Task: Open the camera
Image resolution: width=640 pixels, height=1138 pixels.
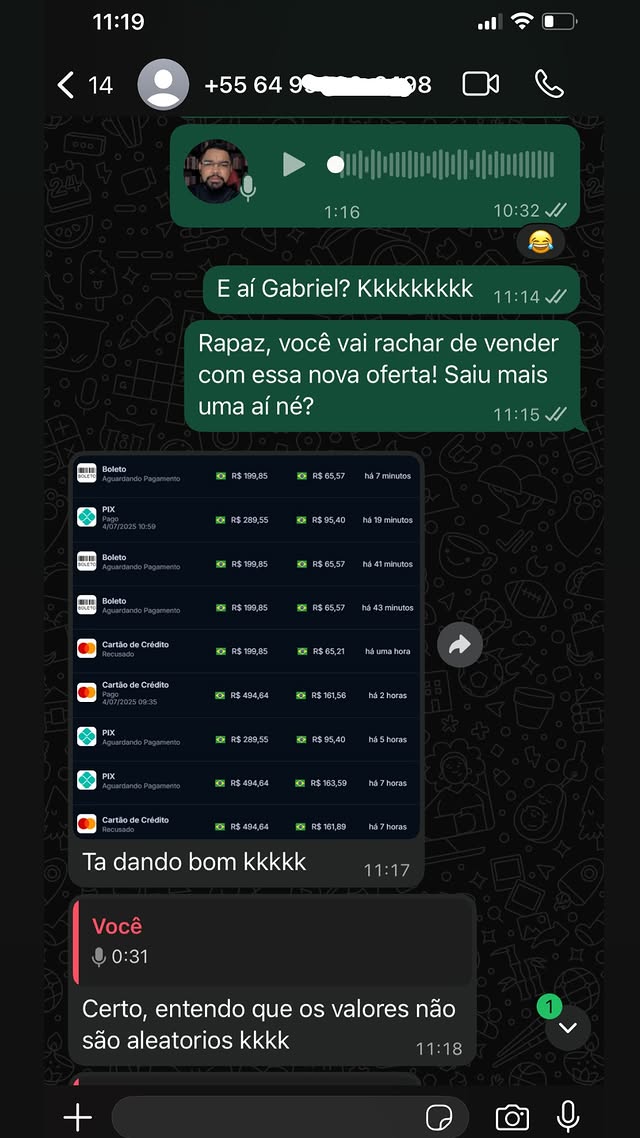Action: pos(512,1117)
